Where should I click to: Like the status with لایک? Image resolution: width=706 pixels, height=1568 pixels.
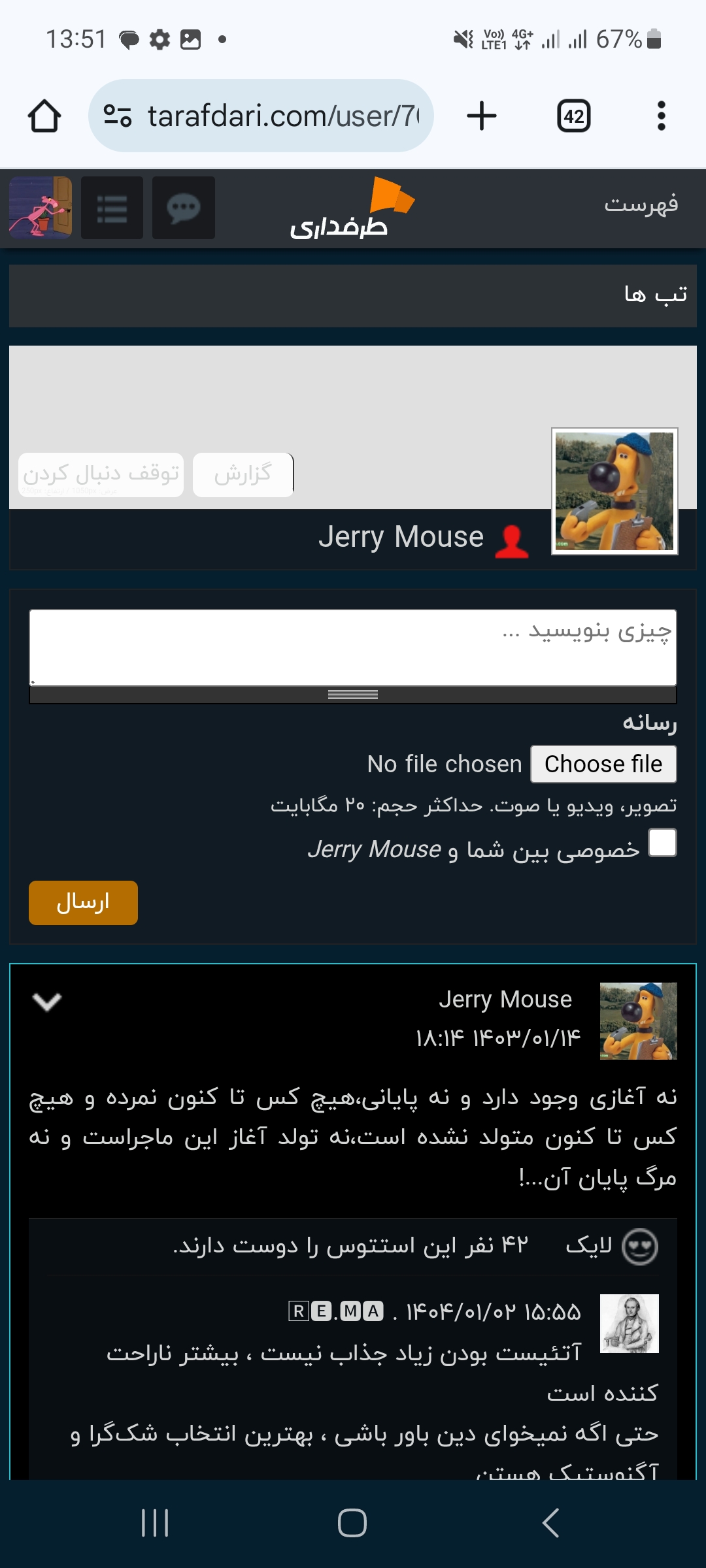click(589, 1245)
